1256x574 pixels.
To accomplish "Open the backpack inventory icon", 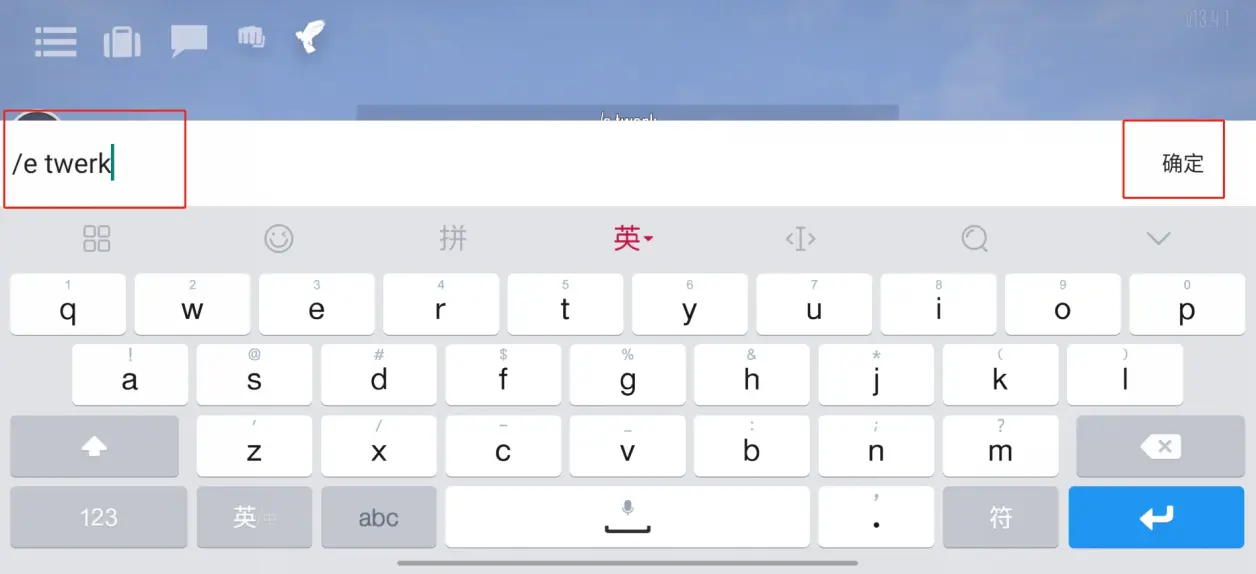I will pyautogui.click(x=122, y=41).
